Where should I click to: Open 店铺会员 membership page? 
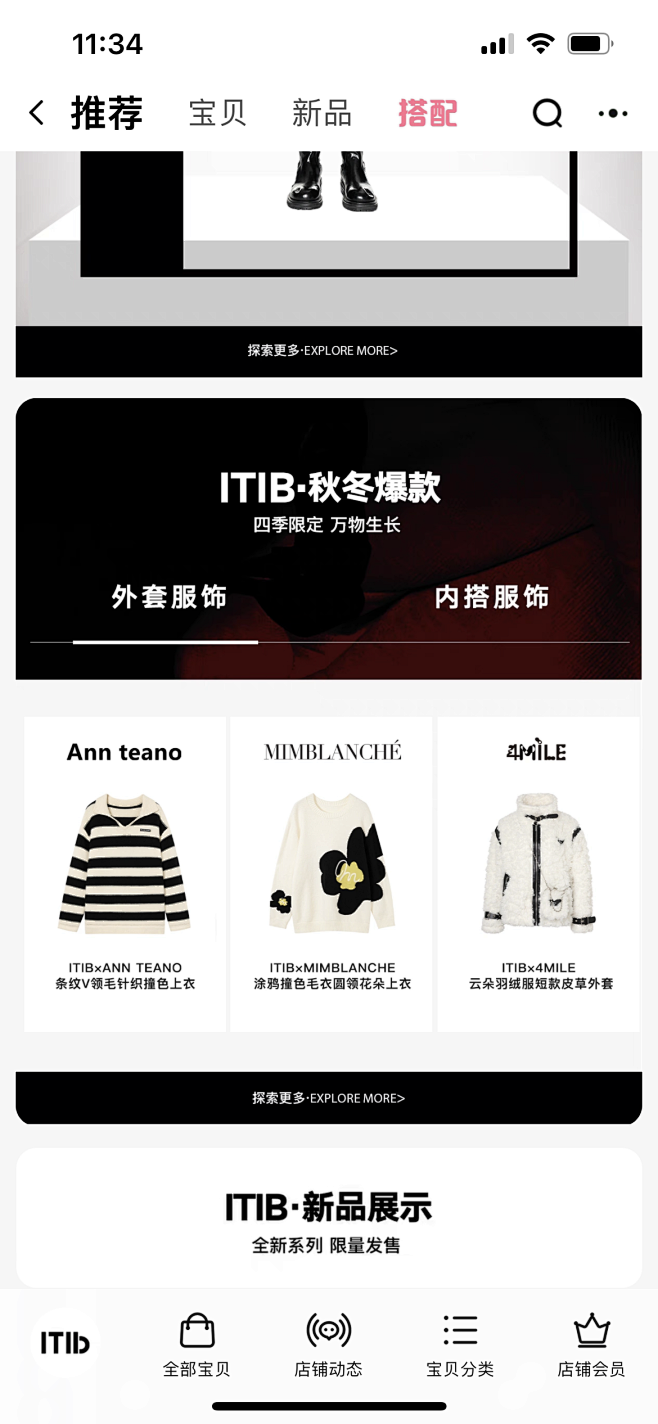coord(591,1346)
